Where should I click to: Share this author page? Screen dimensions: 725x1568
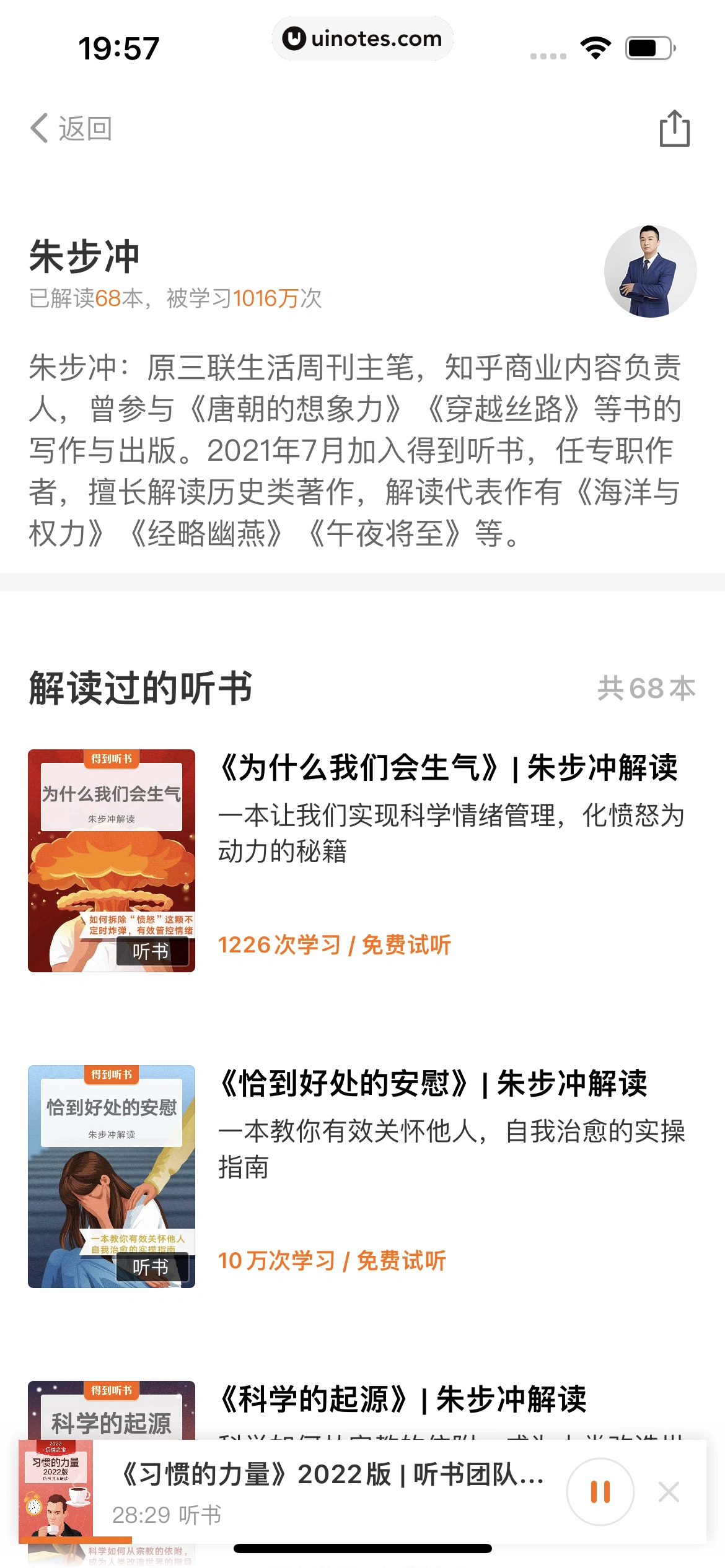(x=674, y=129)
